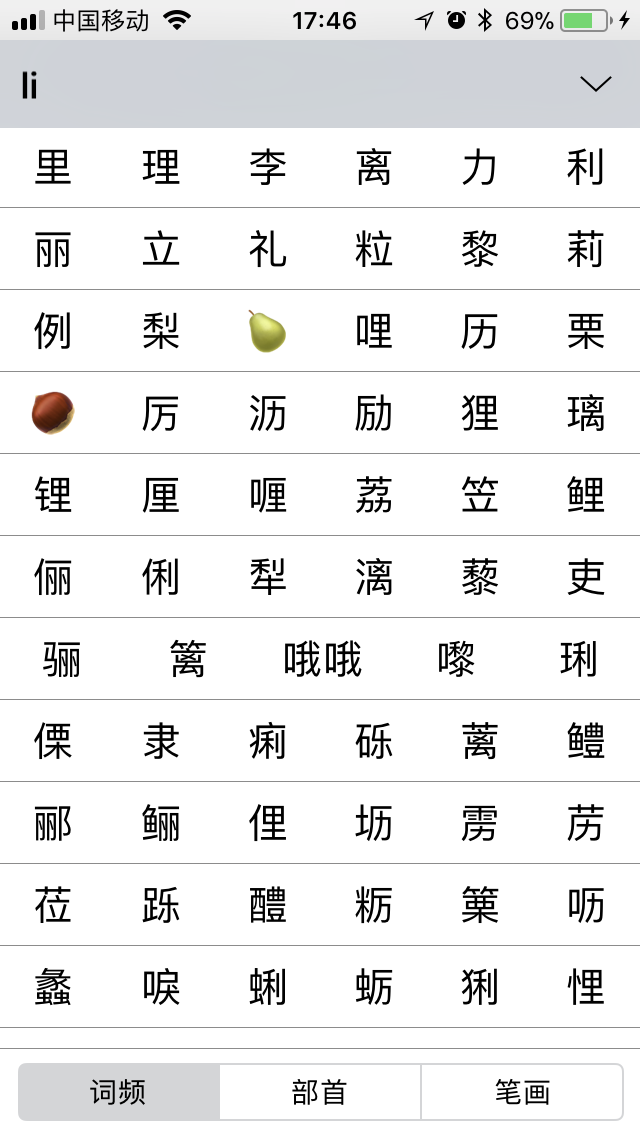Pick the candidate character 鲤
Screen dimensions: 640x1136
coord(586,495)
